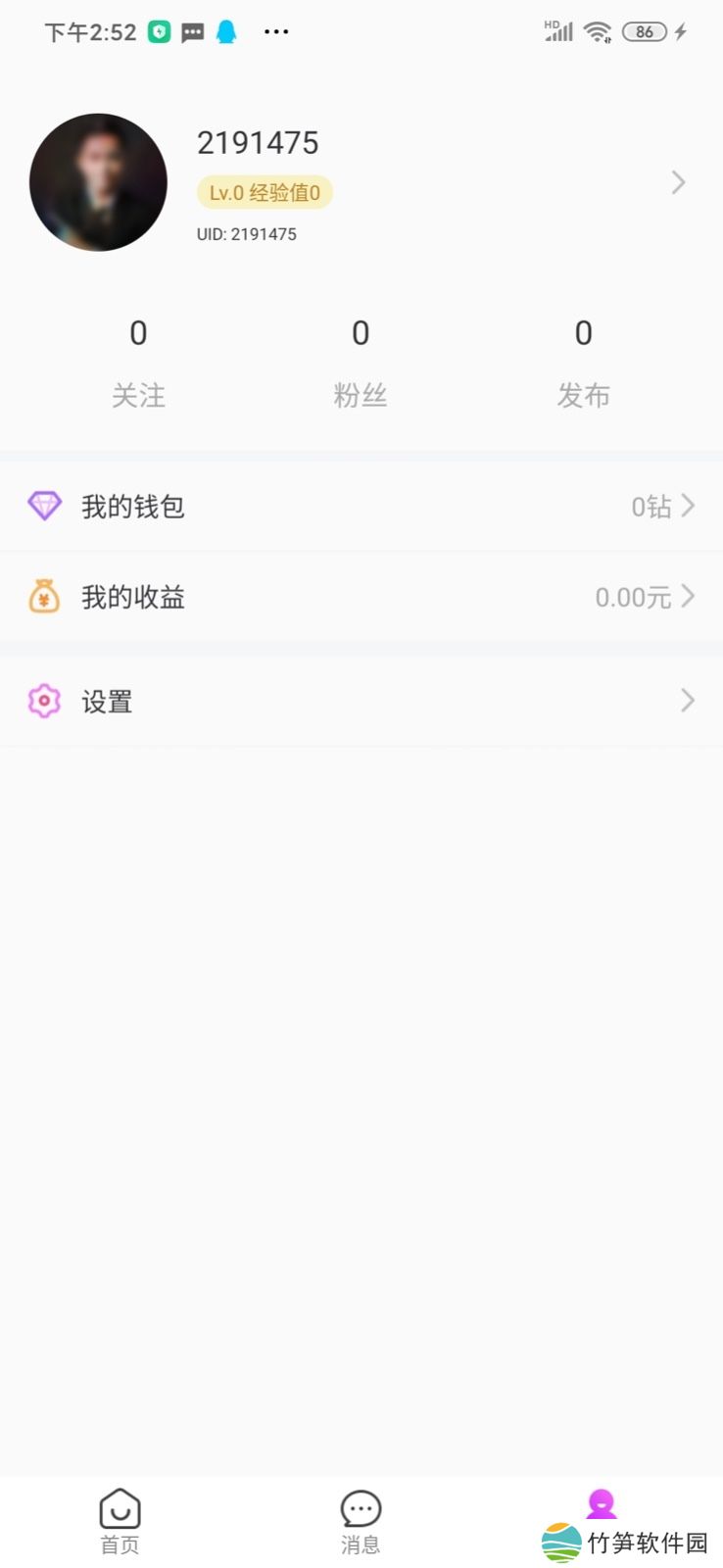
Task: Switch to the 消息 messages tab
Action: pyautogui.click(x=361, y=1521)
